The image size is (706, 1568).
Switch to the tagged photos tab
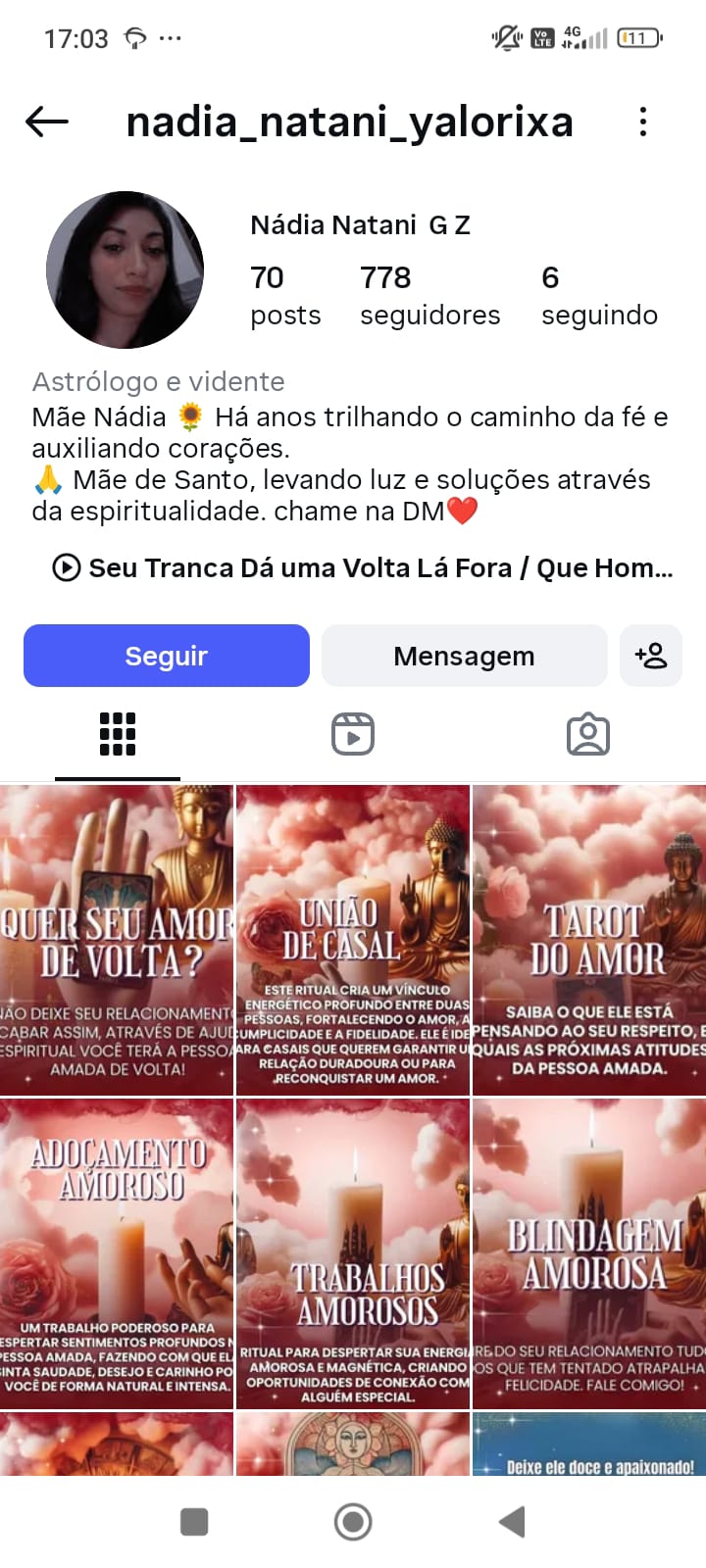point(588,734)
